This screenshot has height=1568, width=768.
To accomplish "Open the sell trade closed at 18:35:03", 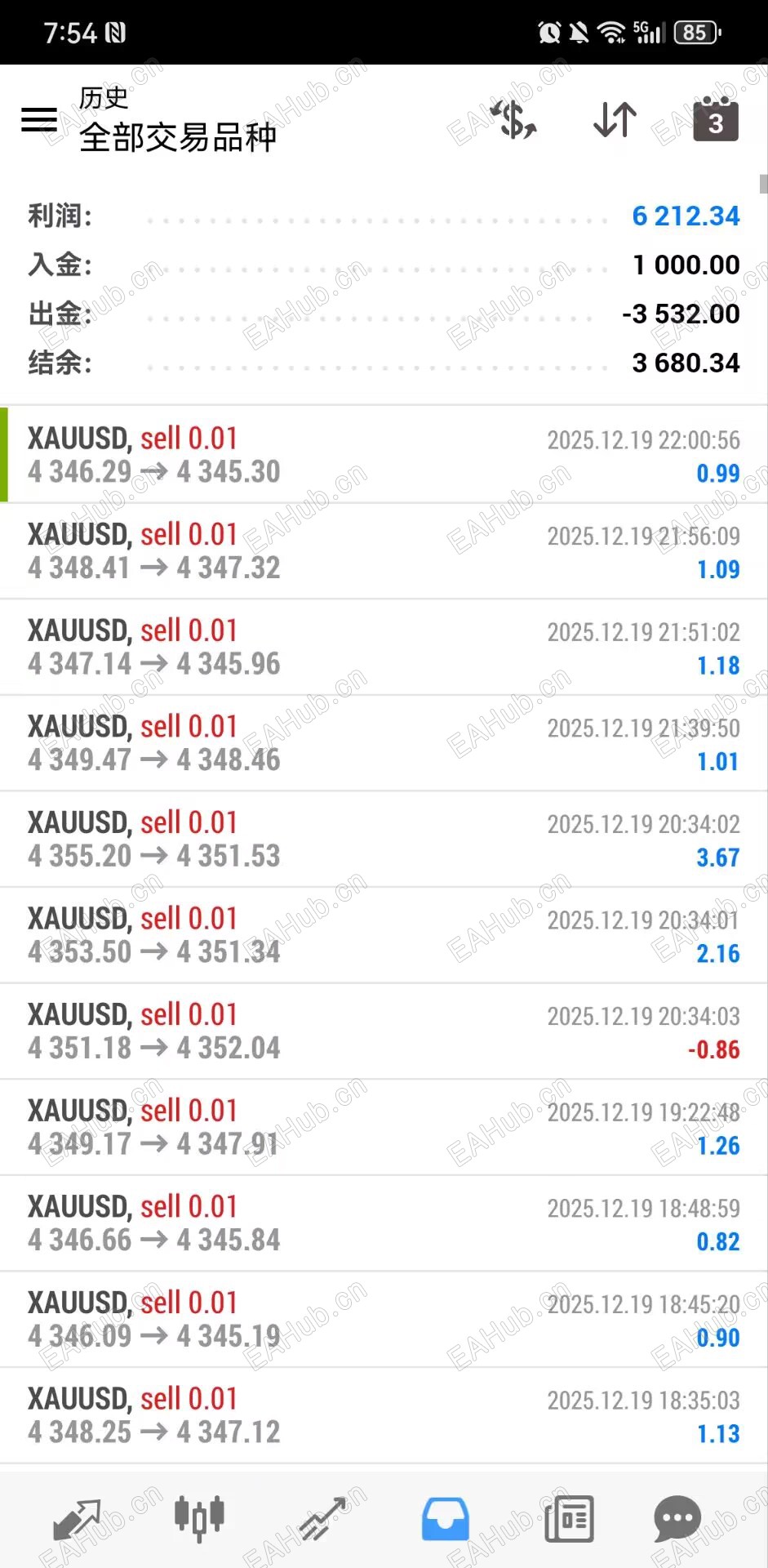I will [x=384, y=1415].
